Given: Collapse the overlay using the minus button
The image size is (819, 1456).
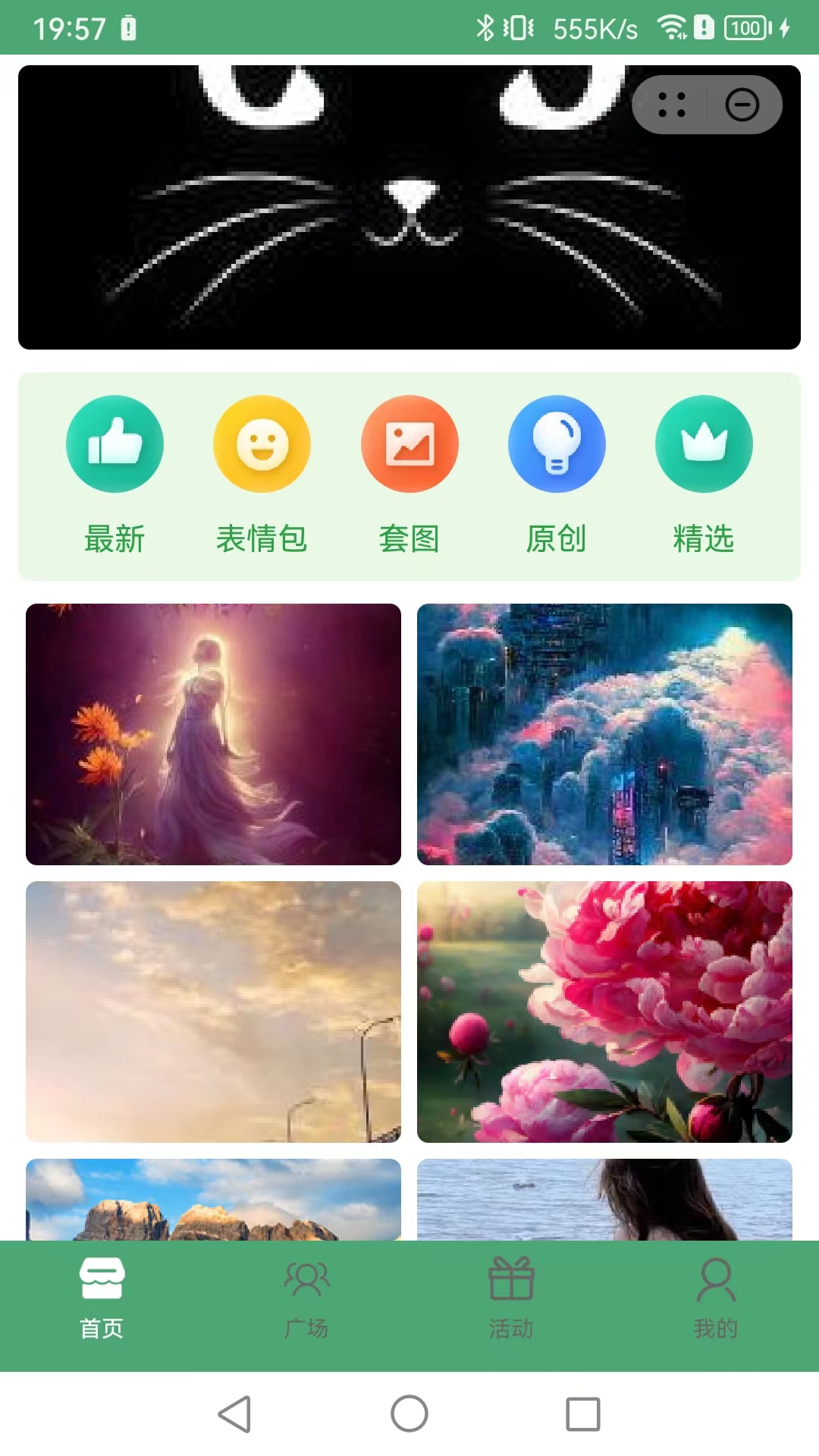Looking at the screenshot, I should 742,105.
